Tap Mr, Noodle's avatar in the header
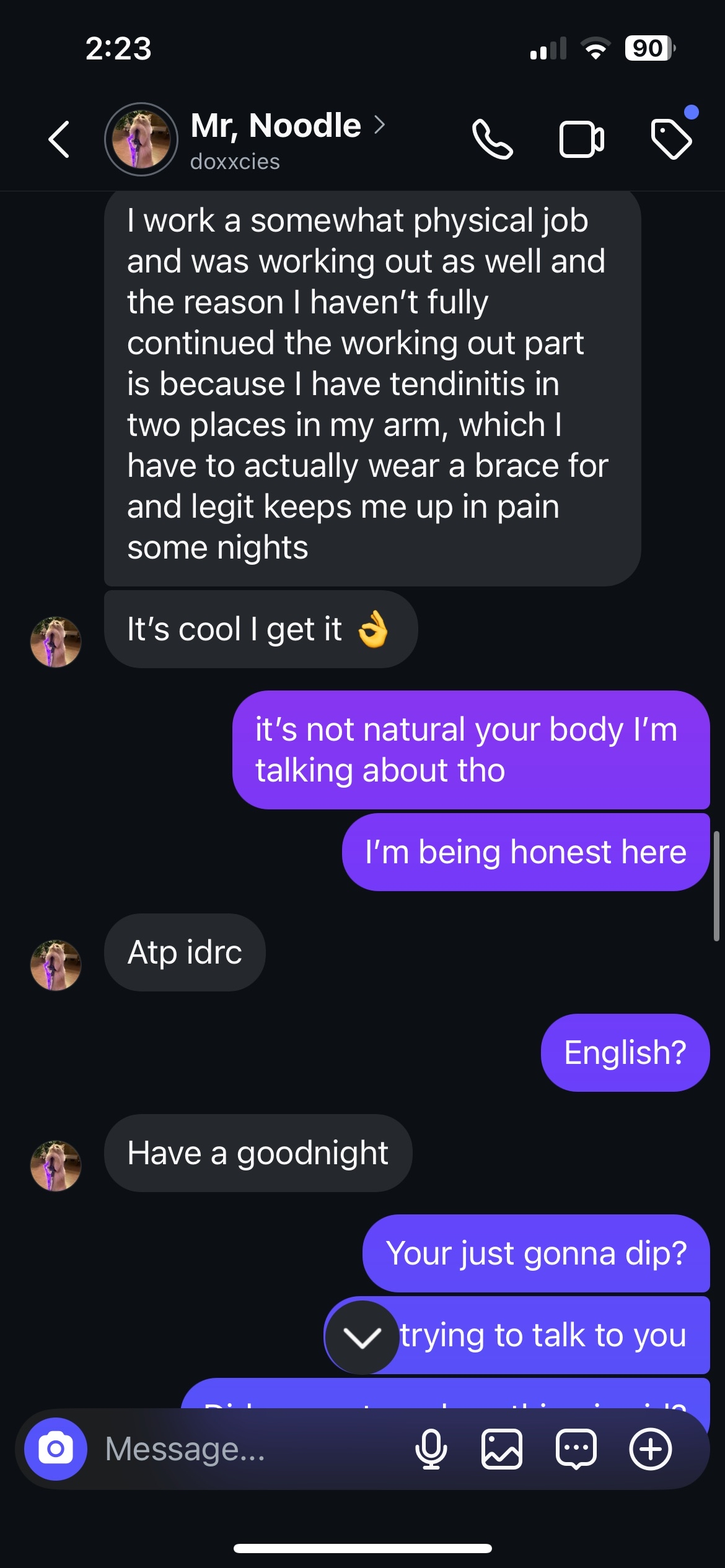725x1568 pixels. point(141,139)
